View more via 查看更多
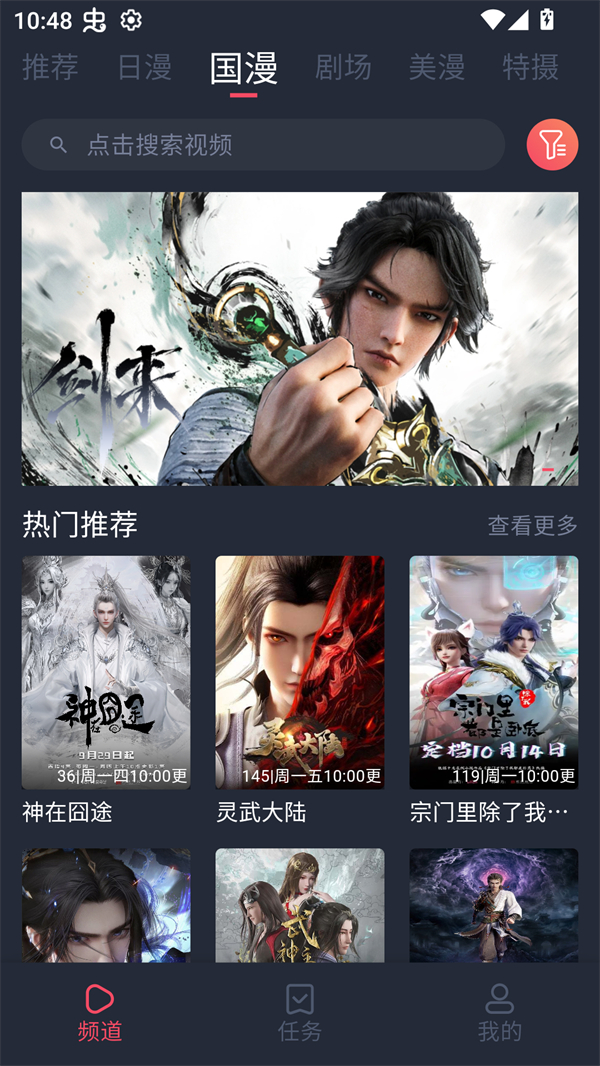 click(x=532, y=525)
